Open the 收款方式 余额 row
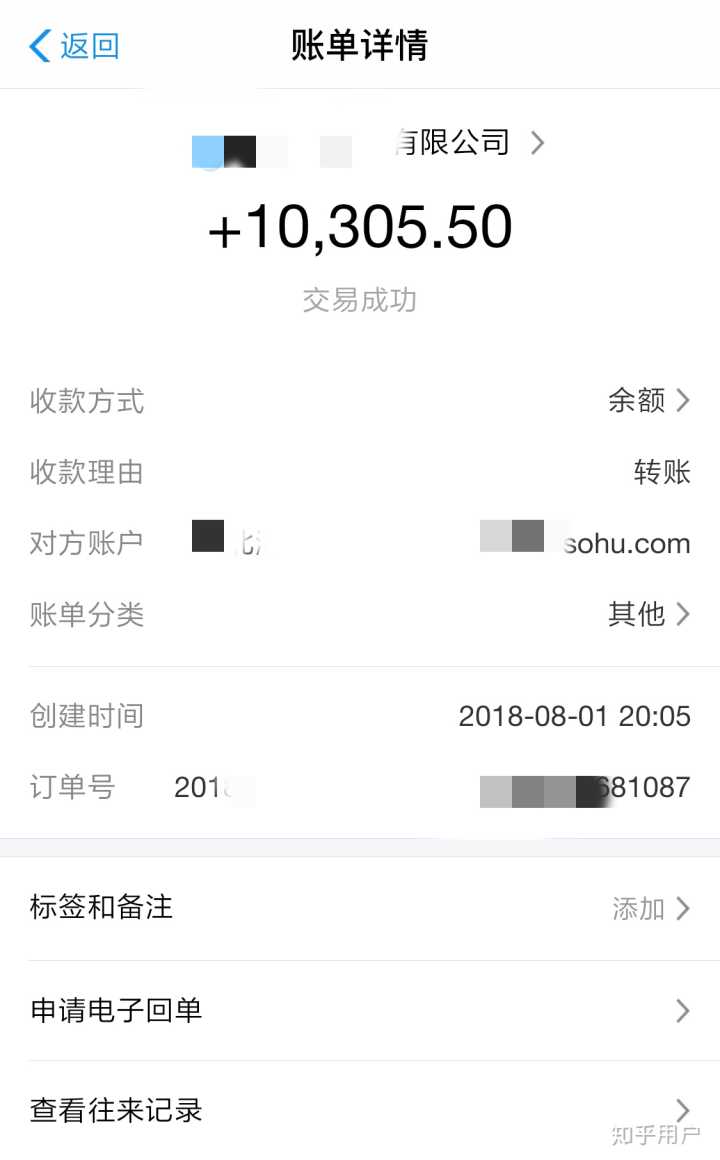This screenshot has width=720, height=1160. coord(648,401)
